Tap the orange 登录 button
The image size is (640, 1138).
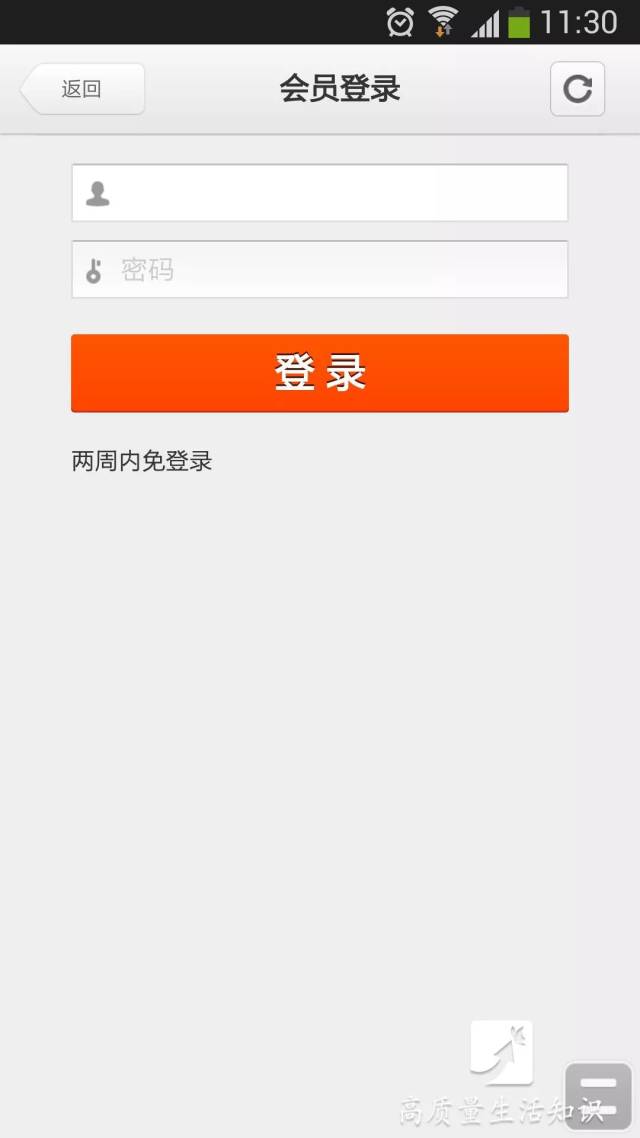tap(320, 373)
